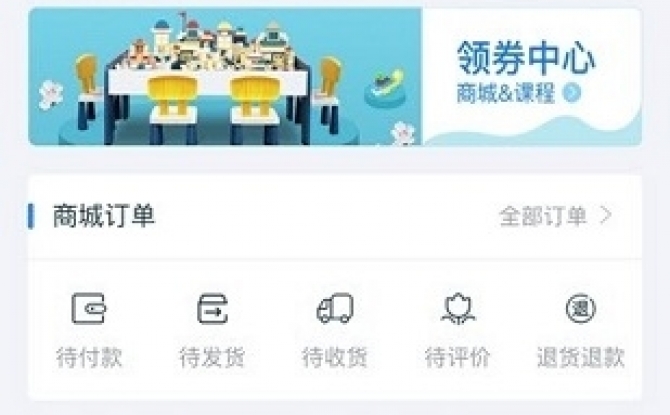Open the 领券中心 coupon center banner
Viewport: 670px width, 415px height.
(x=334, y=77)
